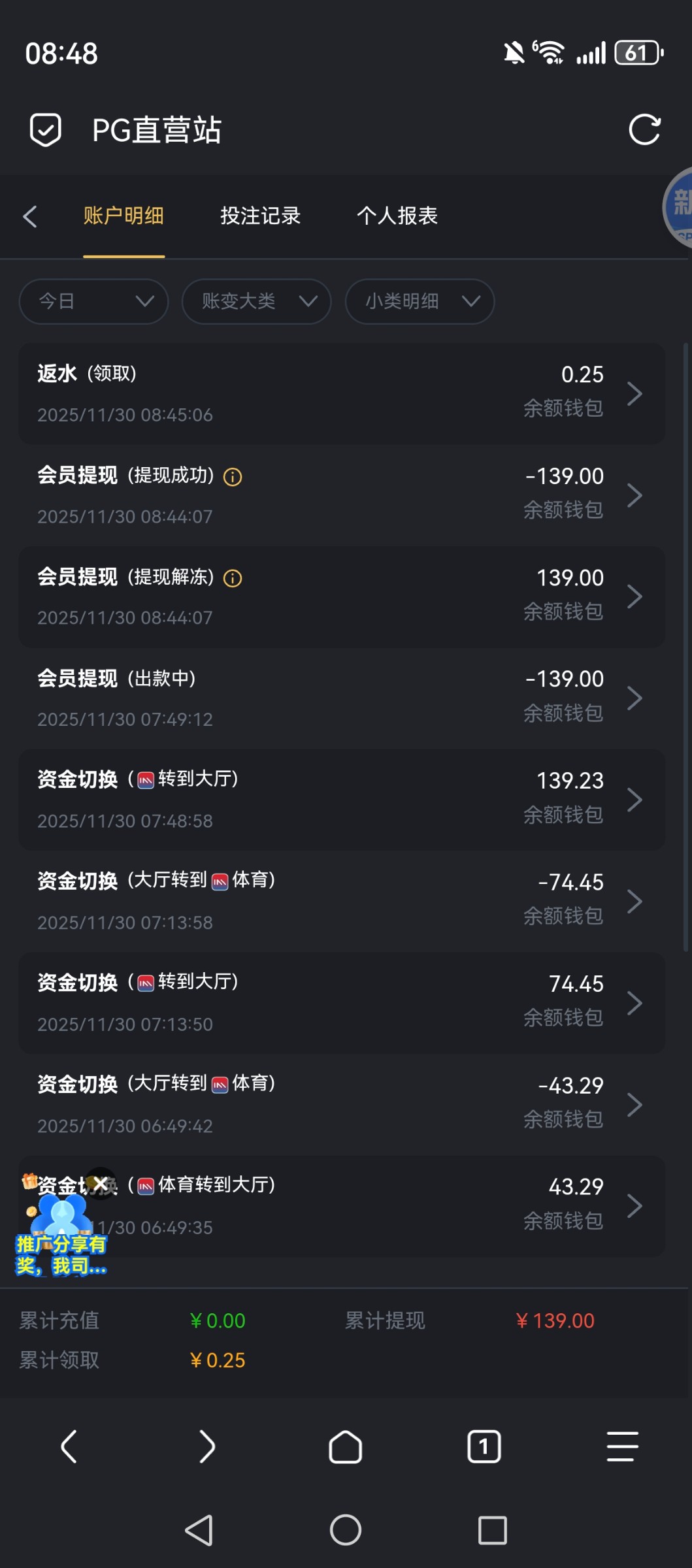Open the 推广分享有奖 promotion banner
The width and height of the screenshot is (692, 1568).
[x=61, y=1241]
